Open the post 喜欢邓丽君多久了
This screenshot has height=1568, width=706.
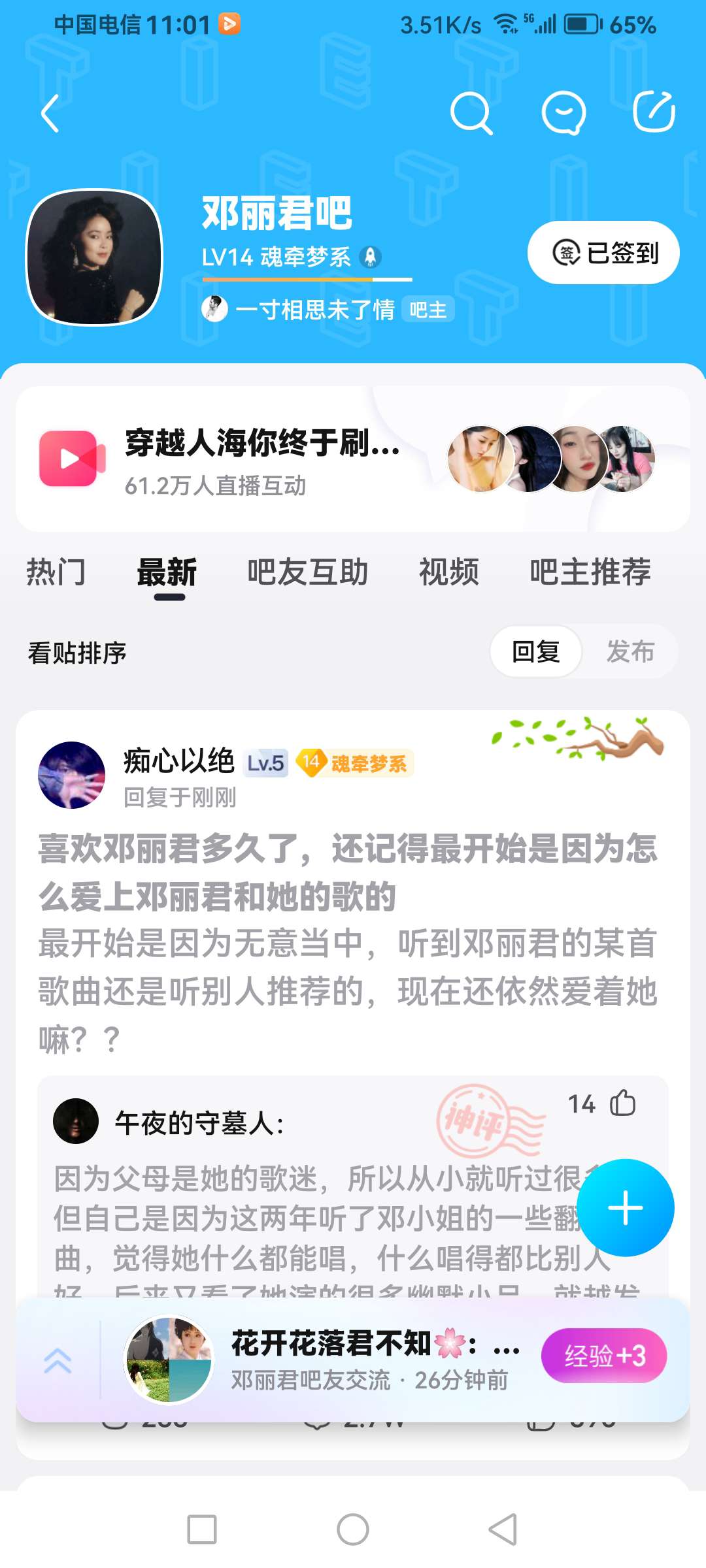[348, 872]
